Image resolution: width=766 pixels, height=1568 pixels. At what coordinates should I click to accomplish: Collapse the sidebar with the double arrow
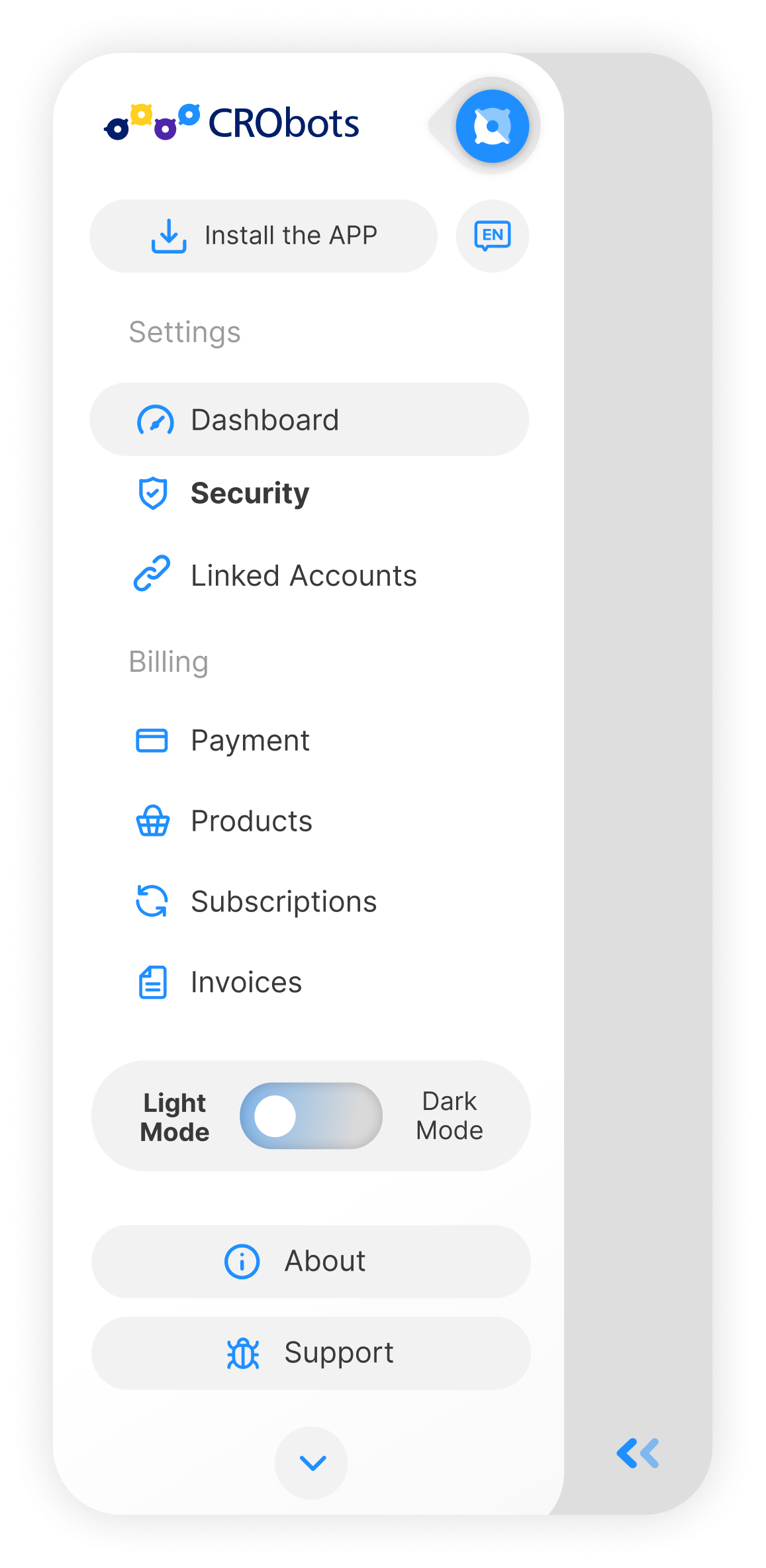click(638, 1453)
